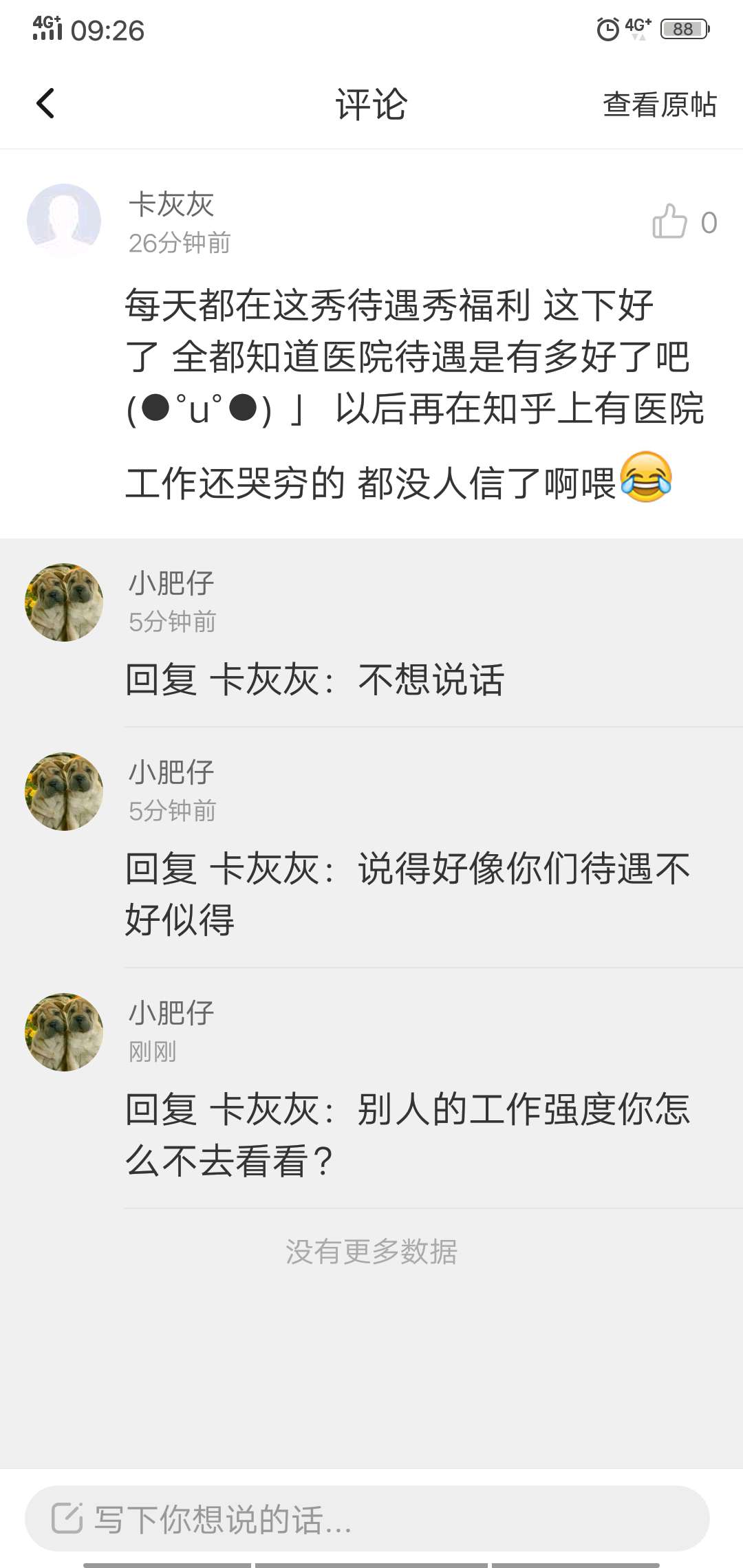Tap the like count showing 0
The image size is (743, 1568).
[x=709, y=221]
